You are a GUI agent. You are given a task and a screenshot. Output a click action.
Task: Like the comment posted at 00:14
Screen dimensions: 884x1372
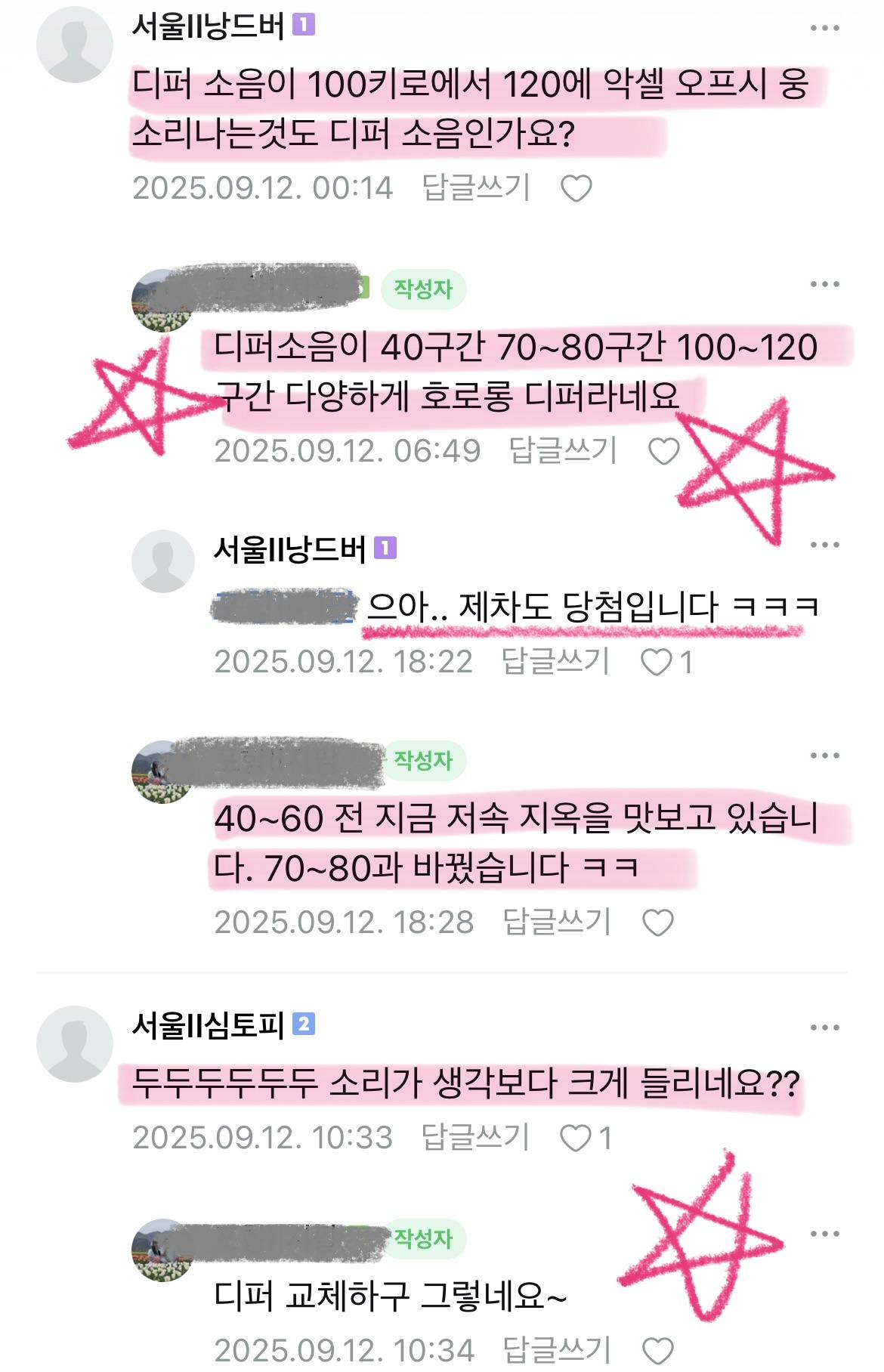576,188
